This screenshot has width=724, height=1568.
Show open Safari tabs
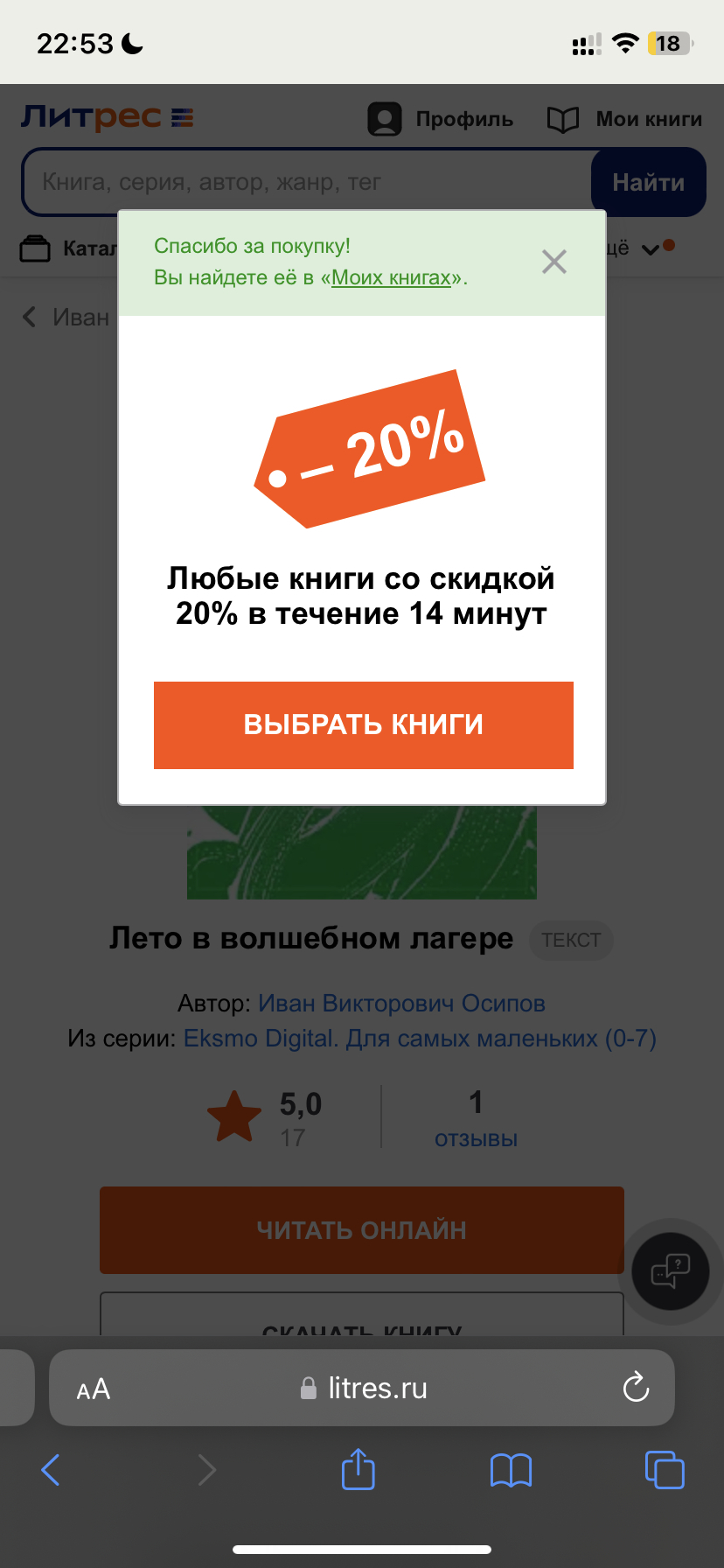(x=665, y=1469)
